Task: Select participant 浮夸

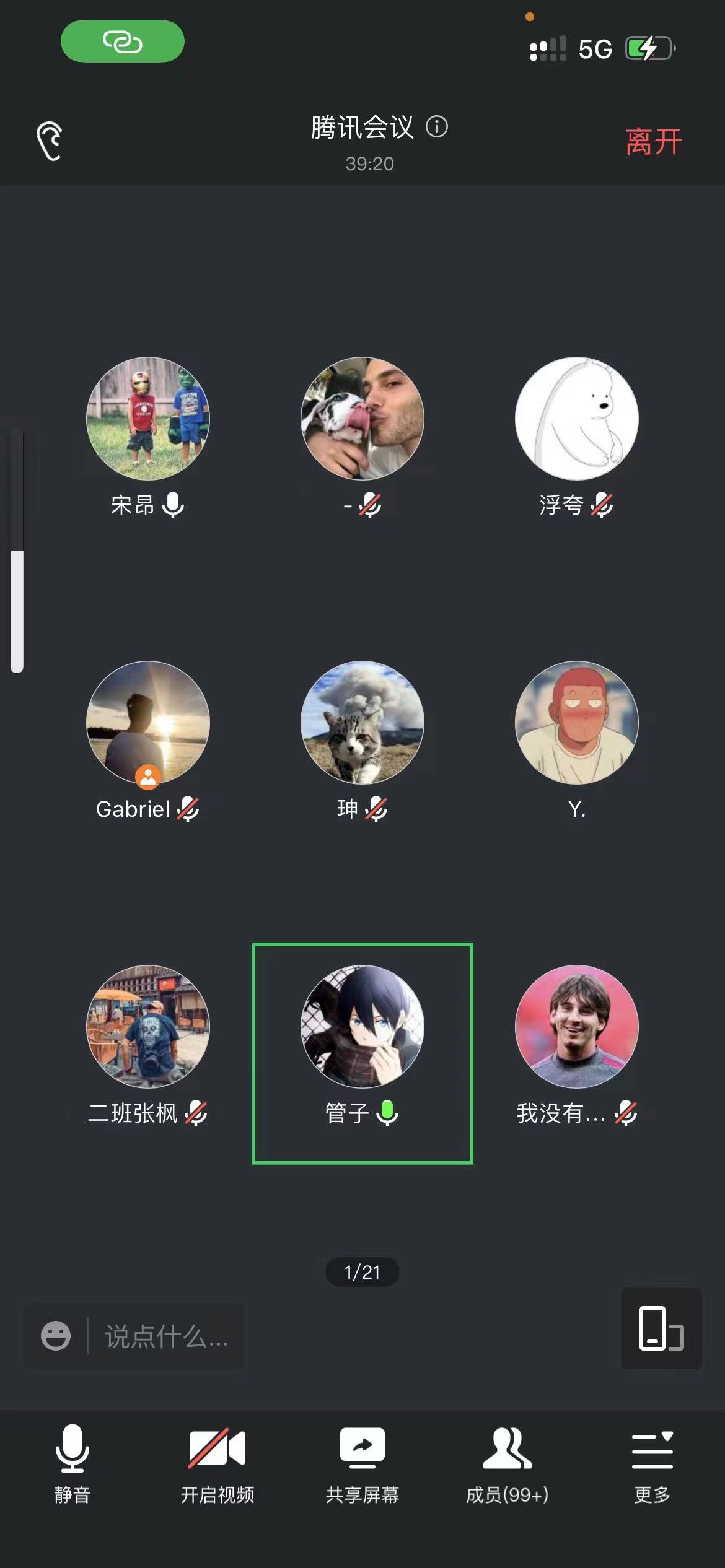Action: click(576, 419)
